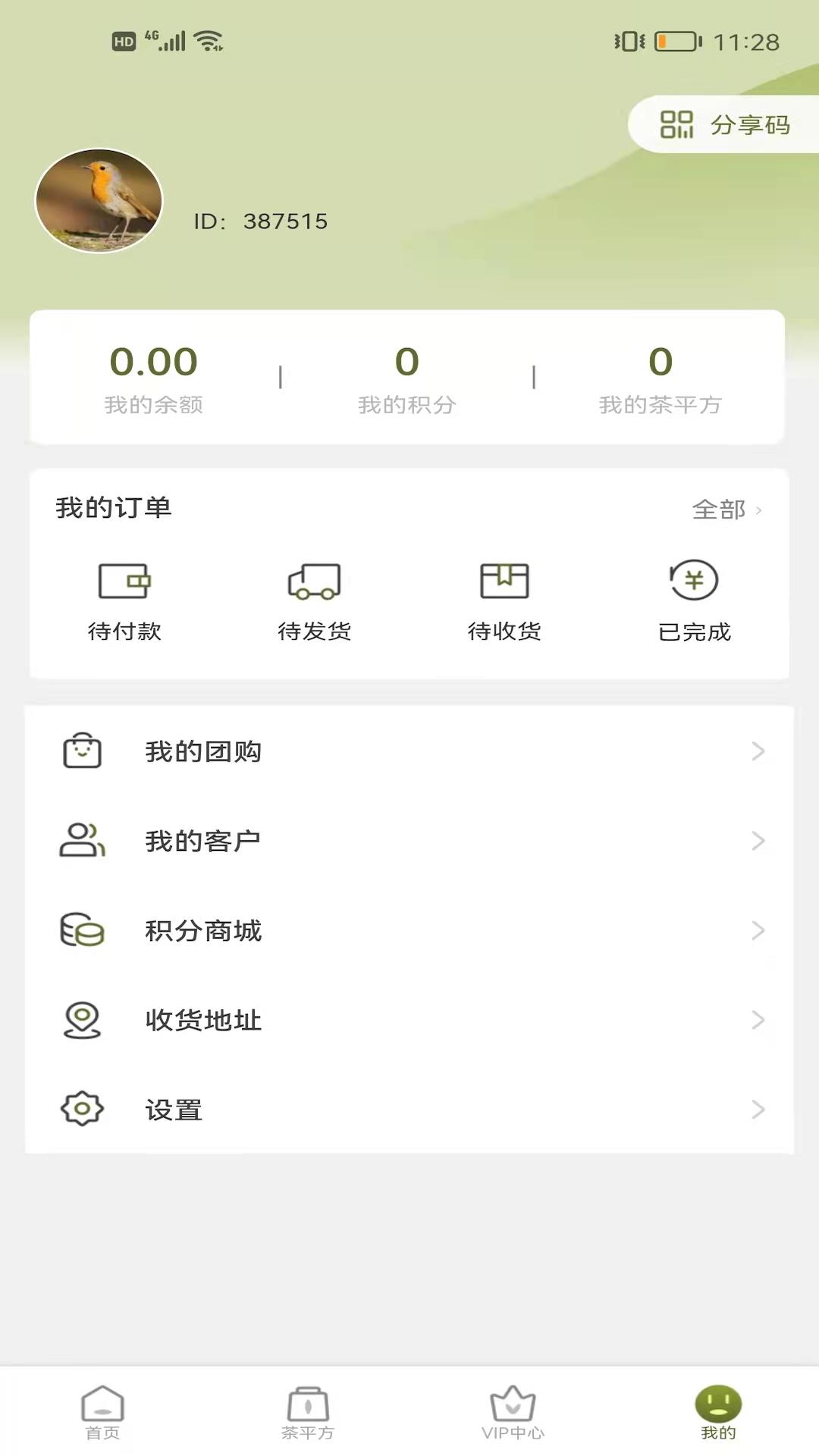
Task: Open the 我的团购 row
Action: pos(409,752)
